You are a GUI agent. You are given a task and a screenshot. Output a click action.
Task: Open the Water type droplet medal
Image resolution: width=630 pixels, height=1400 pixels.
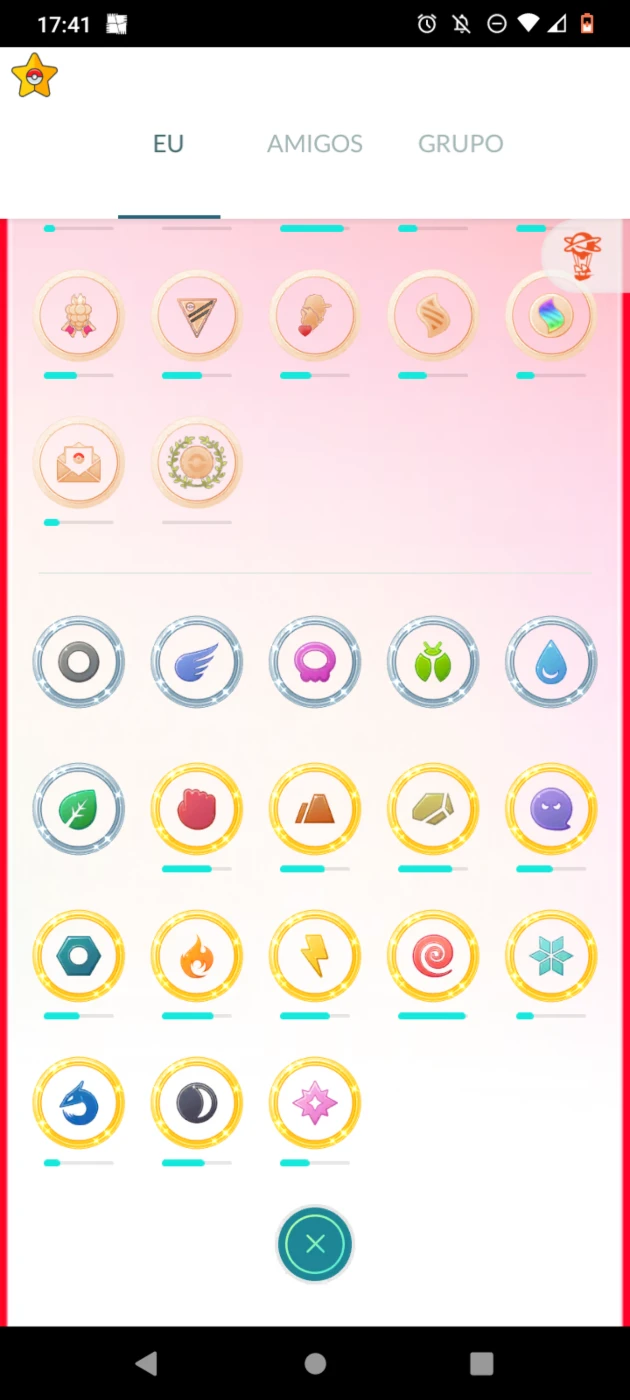551,662
